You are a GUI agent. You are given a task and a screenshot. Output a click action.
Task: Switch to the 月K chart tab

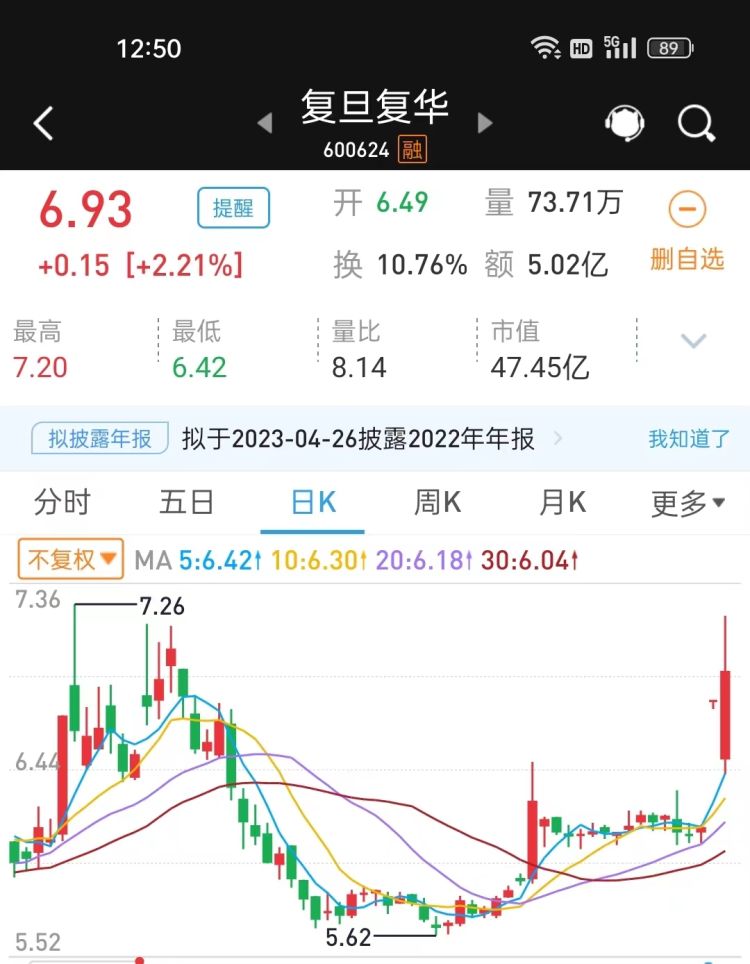[563, 502]
